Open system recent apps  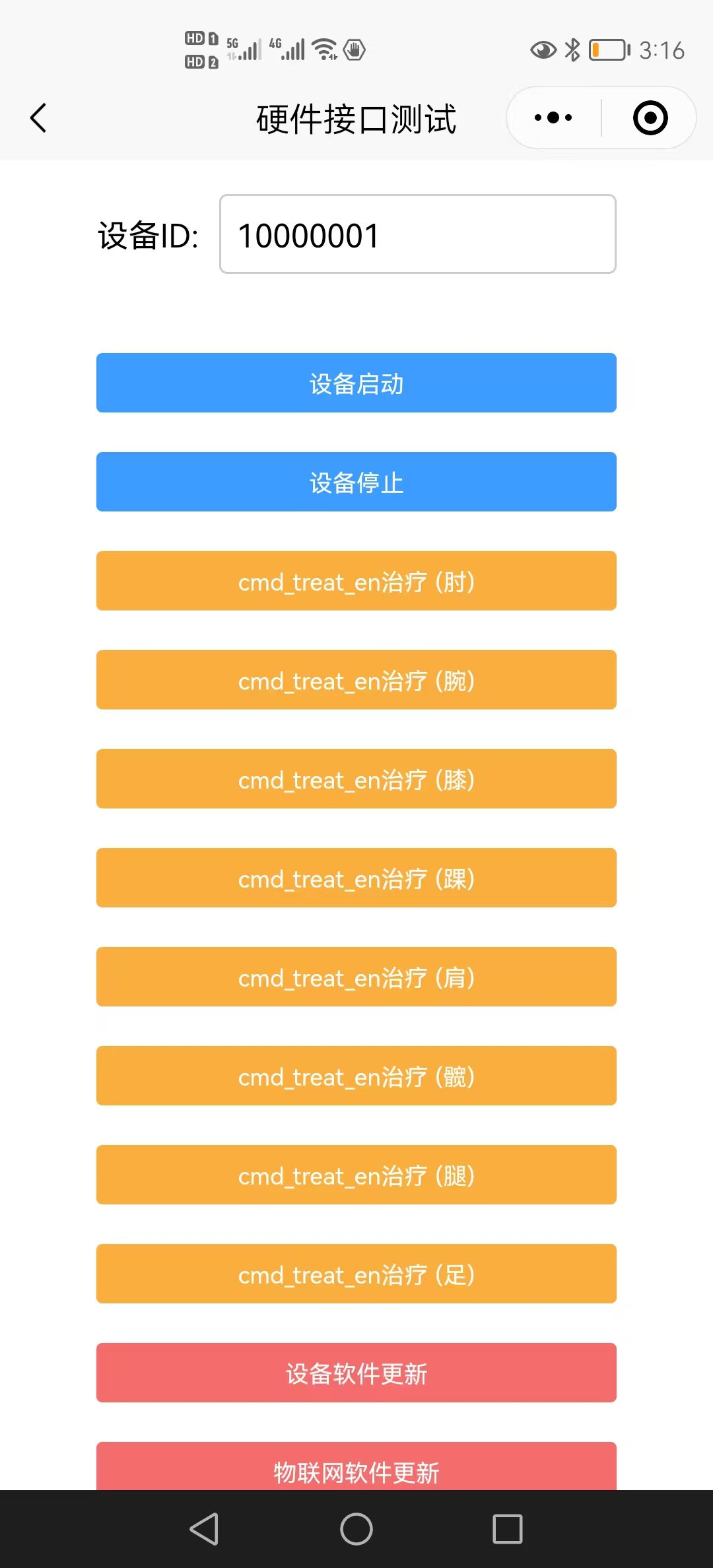(507, 1529)
